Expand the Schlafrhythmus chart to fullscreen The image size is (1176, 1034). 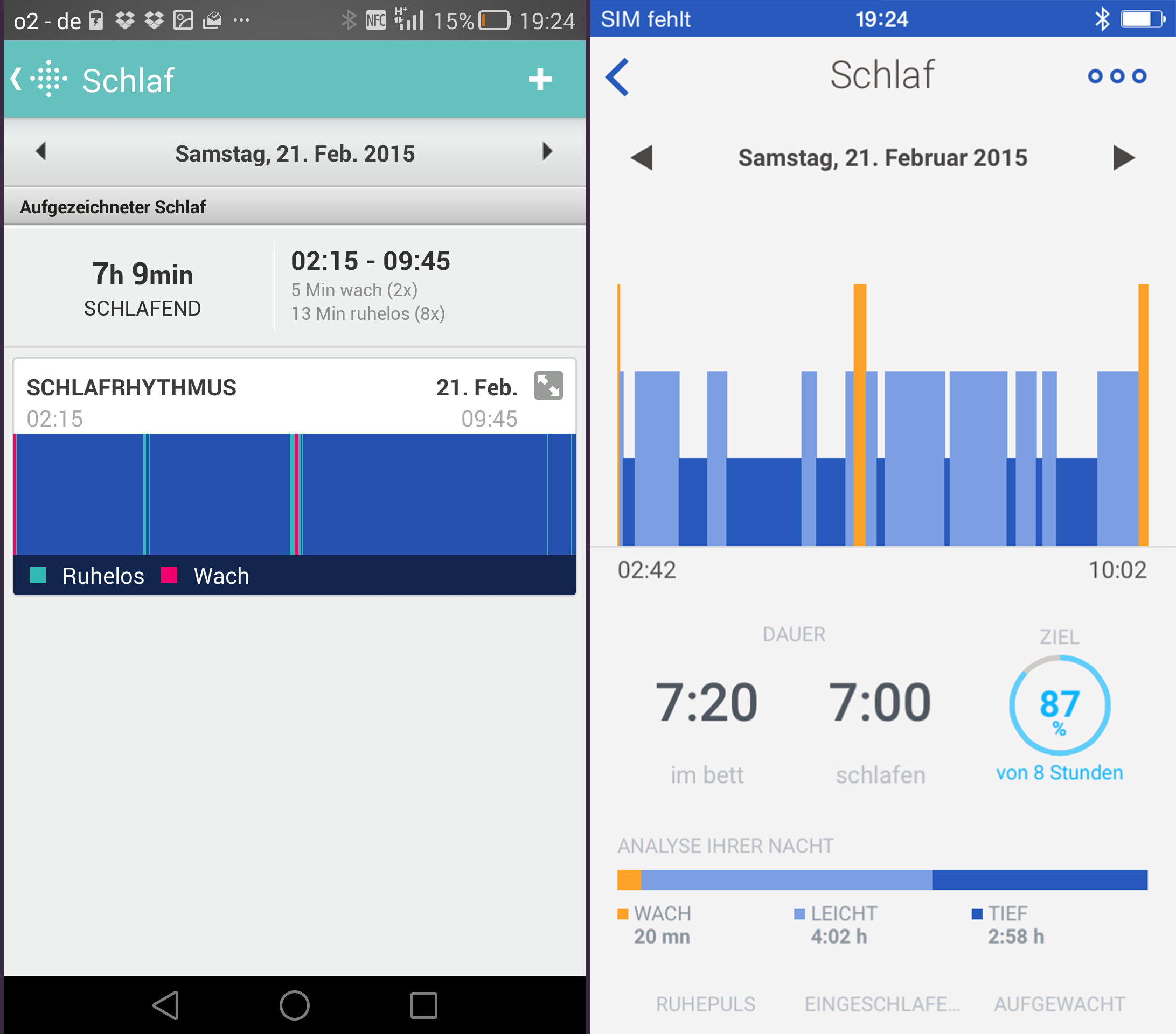(x=548, y=385)
